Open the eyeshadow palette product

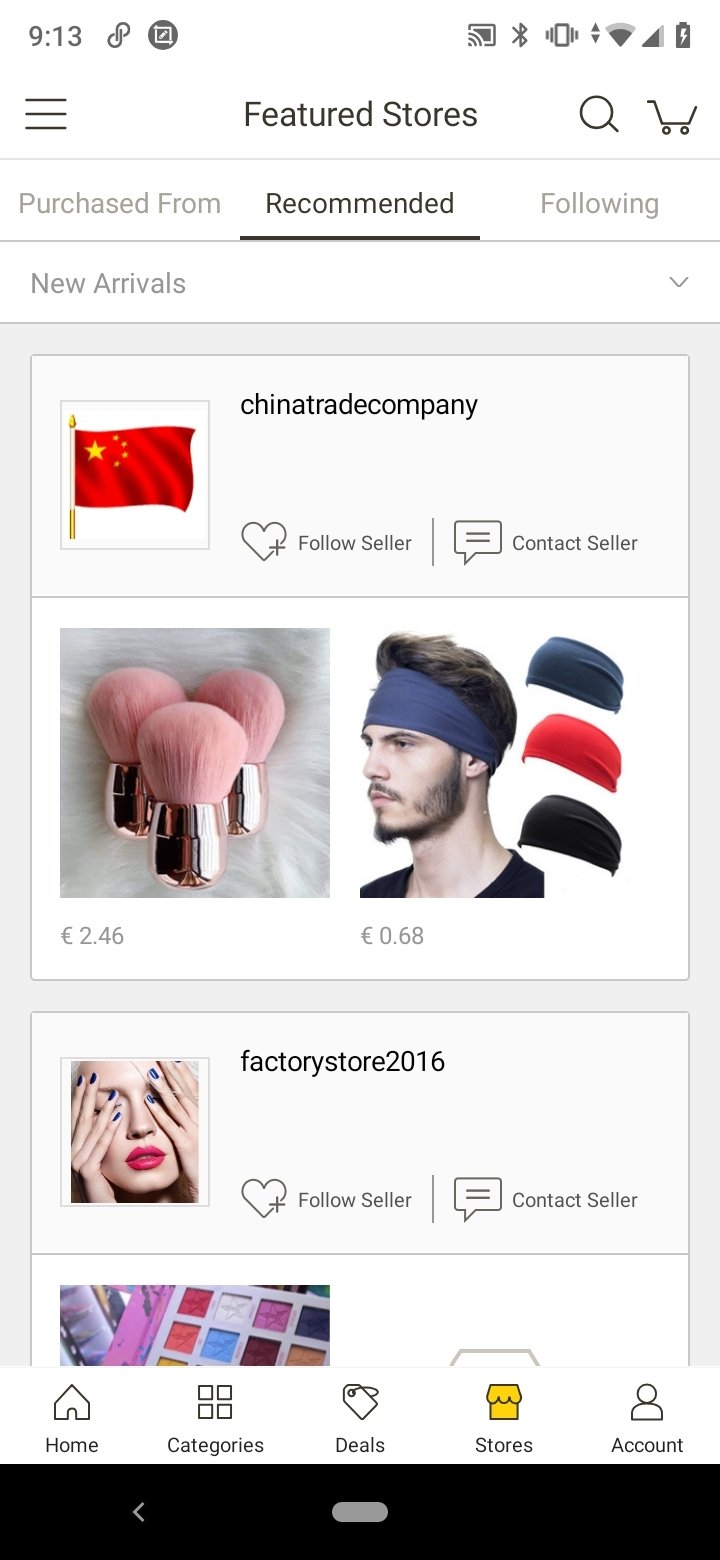point(195,1324)
